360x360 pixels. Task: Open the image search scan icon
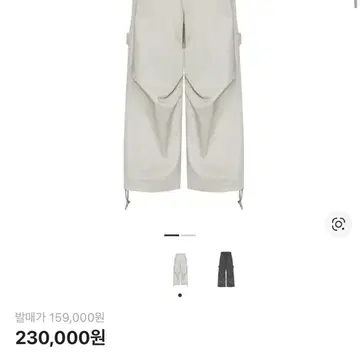(x=338, y=224)
